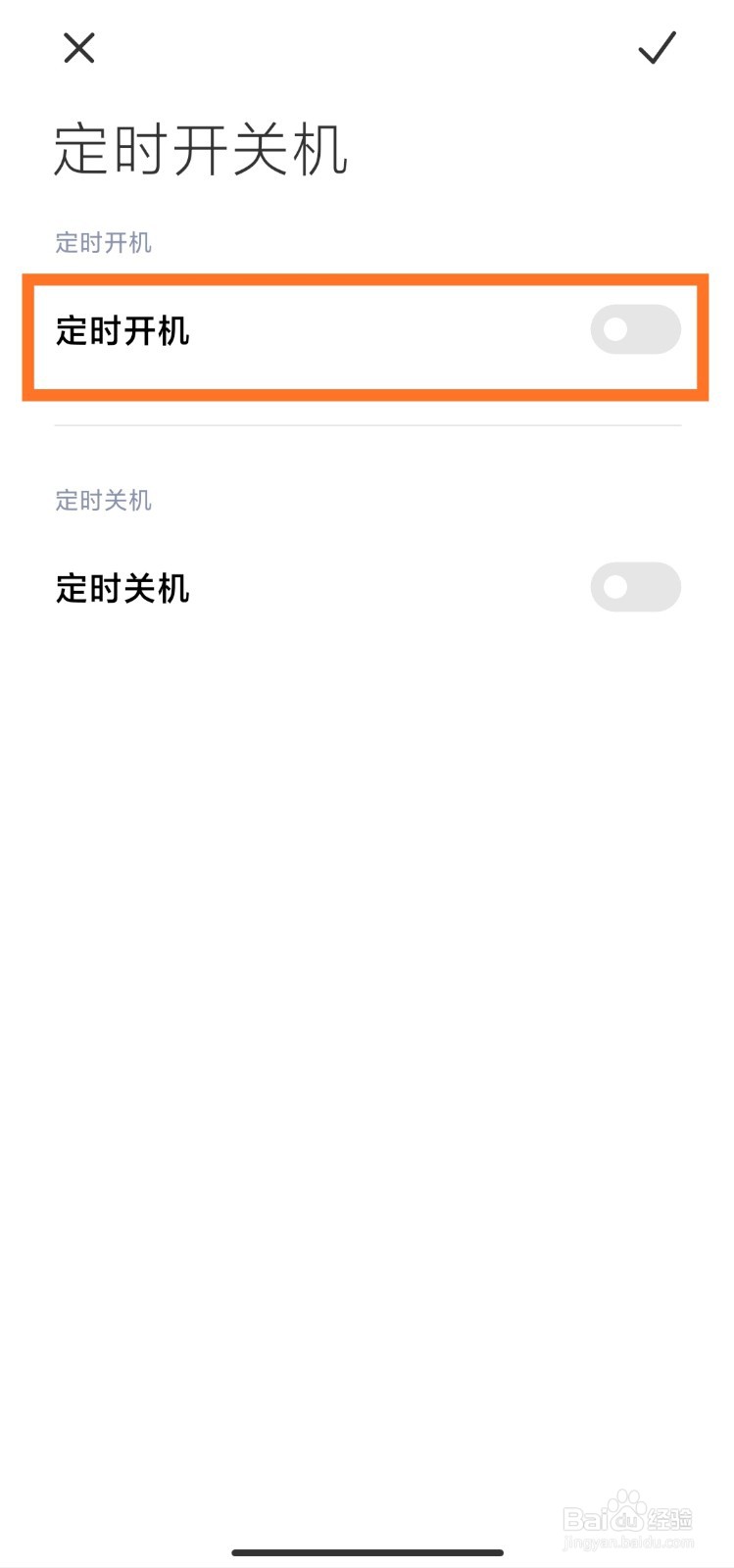Click the X to discard schedule changes

pos(78,48)
